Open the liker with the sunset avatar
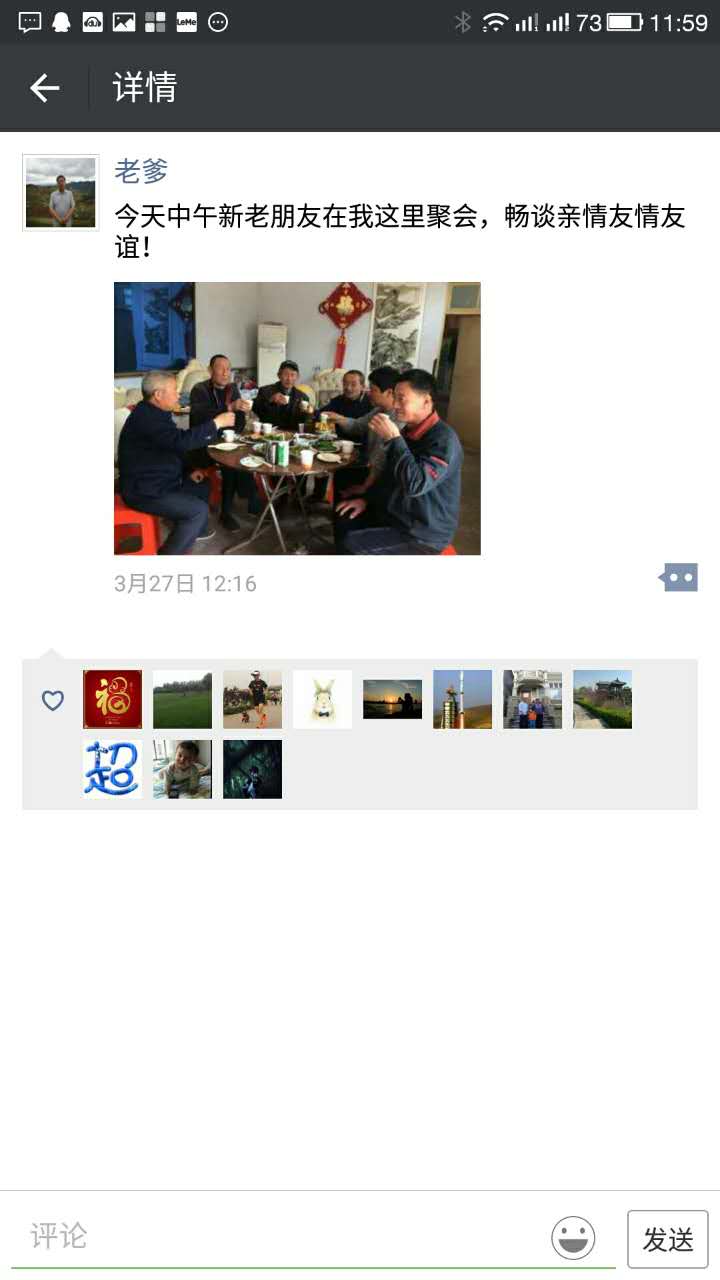 pos(392,699)
